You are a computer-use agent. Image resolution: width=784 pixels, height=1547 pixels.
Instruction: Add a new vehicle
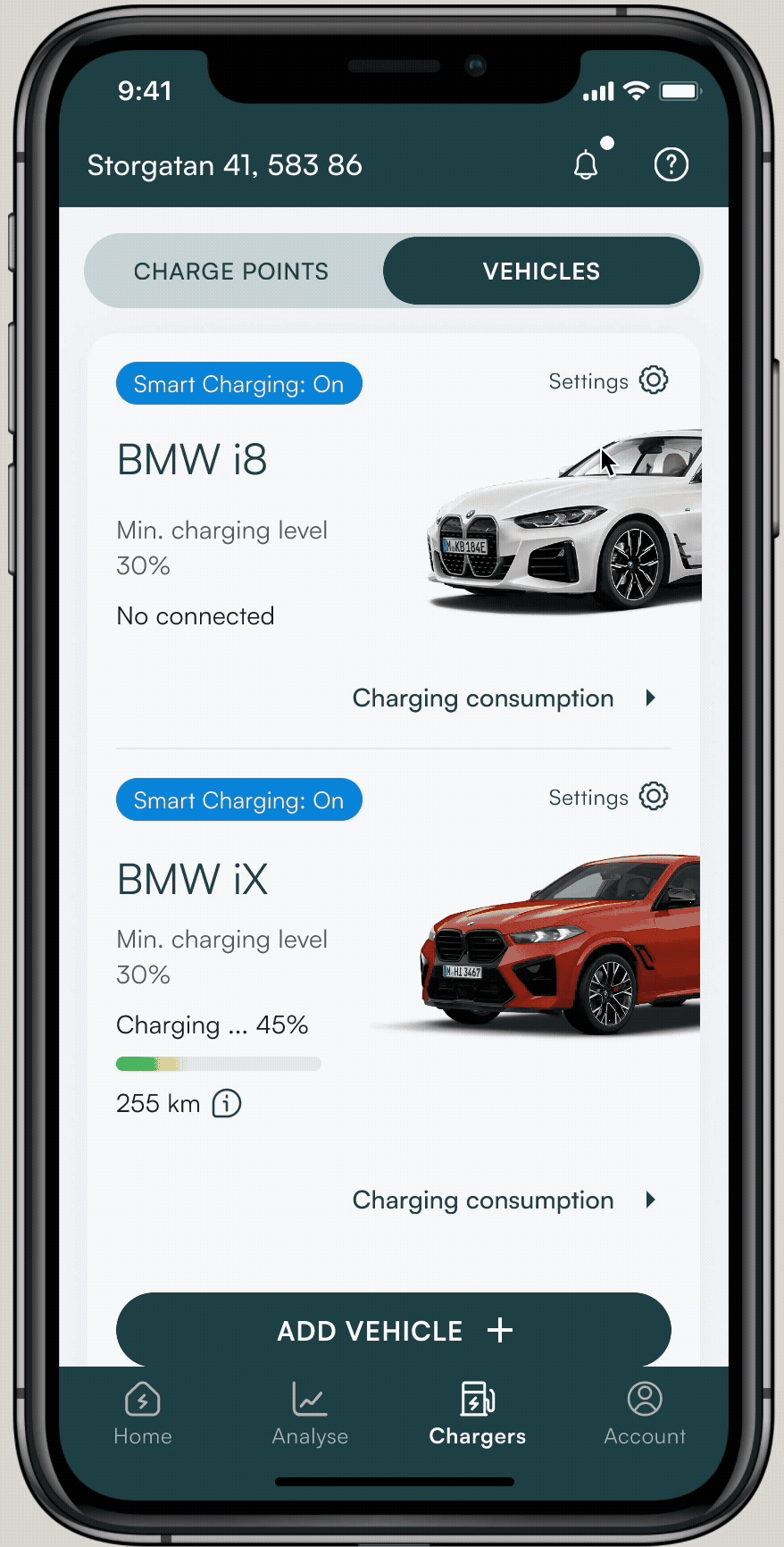click(x=393, y=1330)
